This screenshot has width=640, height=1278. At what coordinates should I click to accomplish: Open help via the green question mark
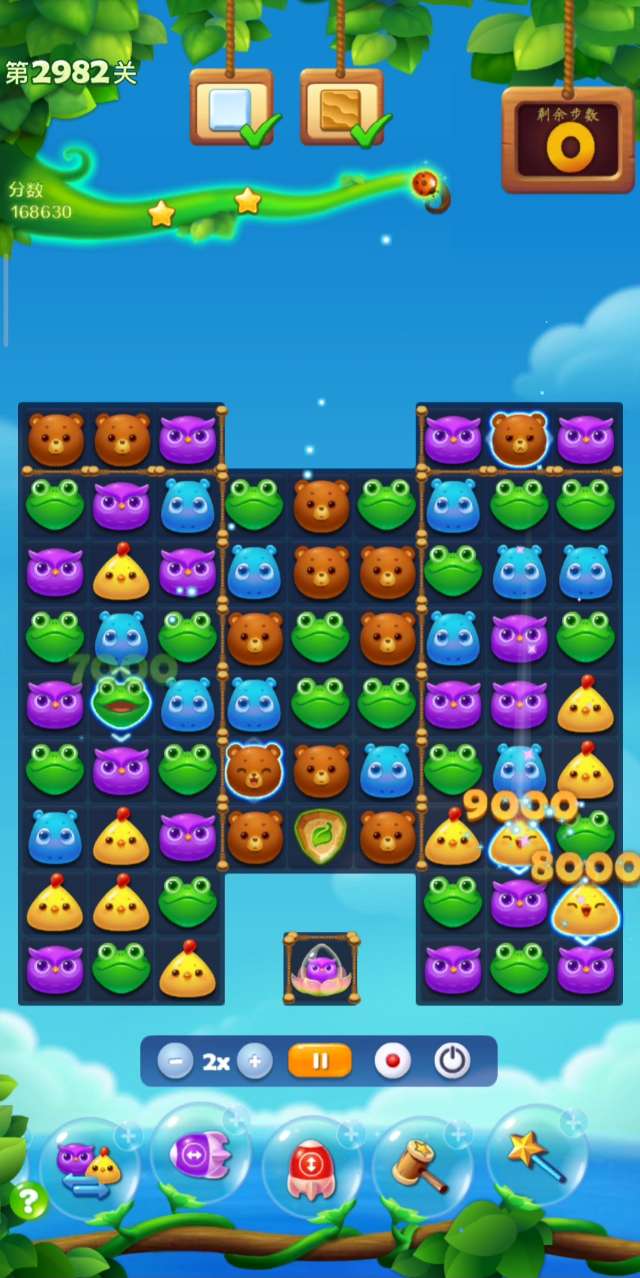28,1200
